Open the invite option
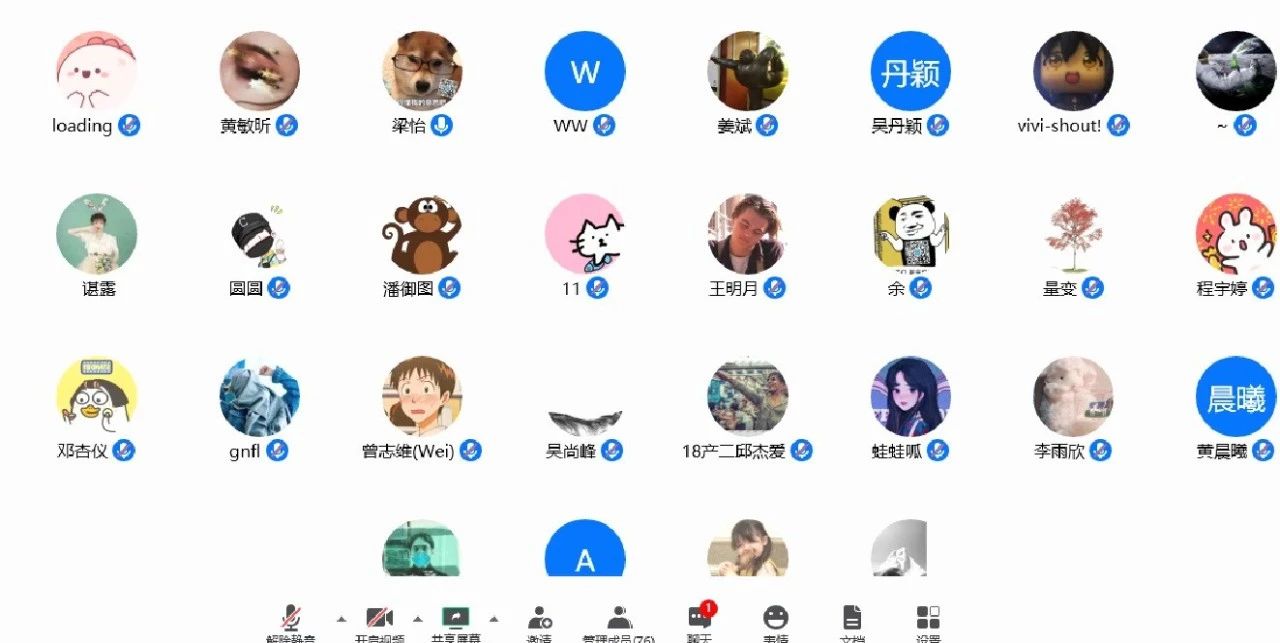1280x643 pixels. coord(540,620)
